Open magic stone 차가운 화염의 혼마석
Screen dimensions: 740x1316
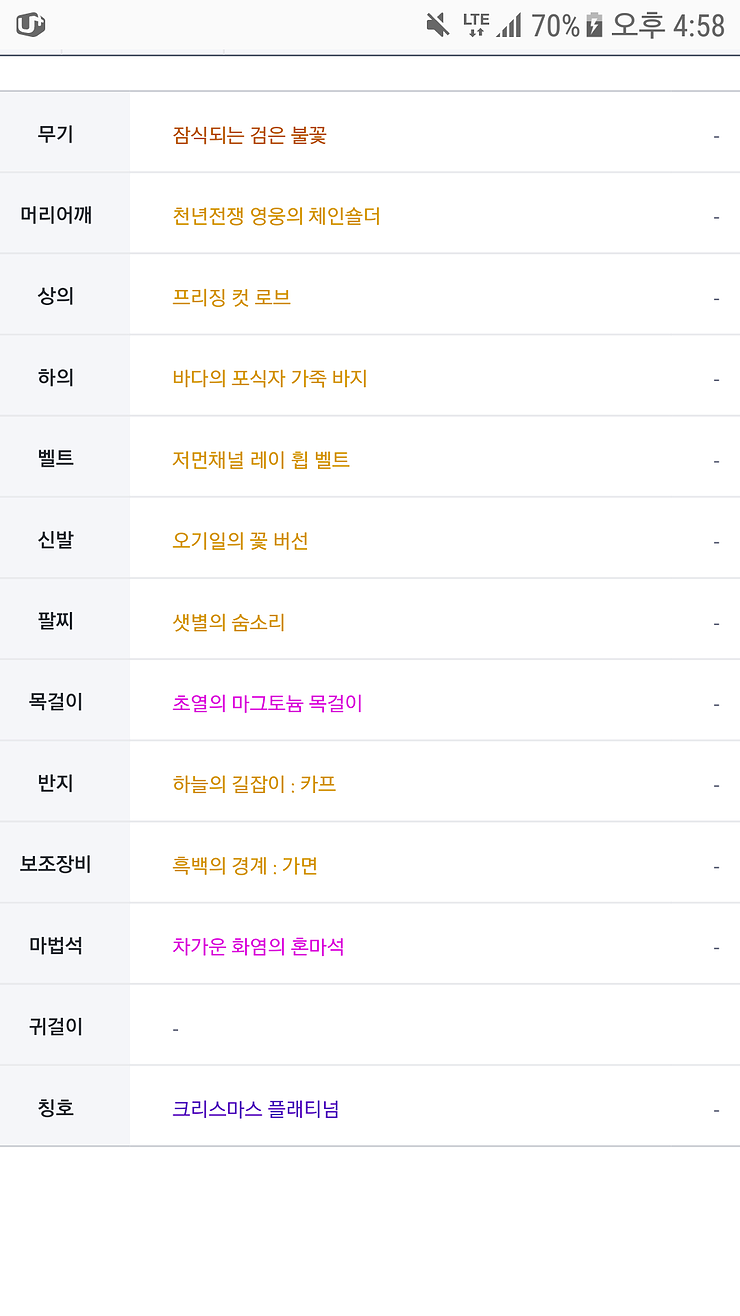258,946
